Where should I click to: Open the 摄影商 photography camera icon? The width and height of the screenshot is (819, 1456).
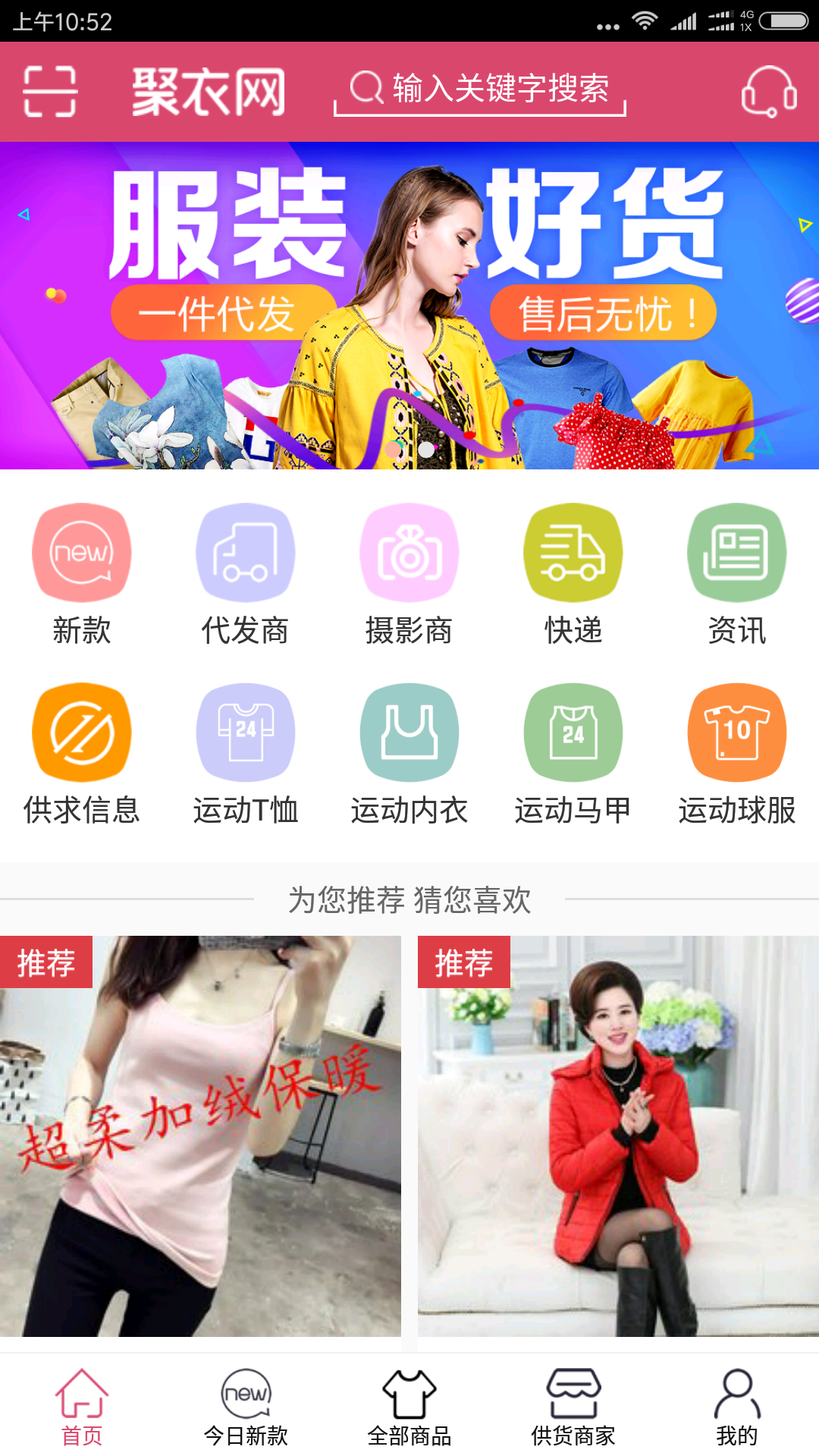click(x=409, y=553)
